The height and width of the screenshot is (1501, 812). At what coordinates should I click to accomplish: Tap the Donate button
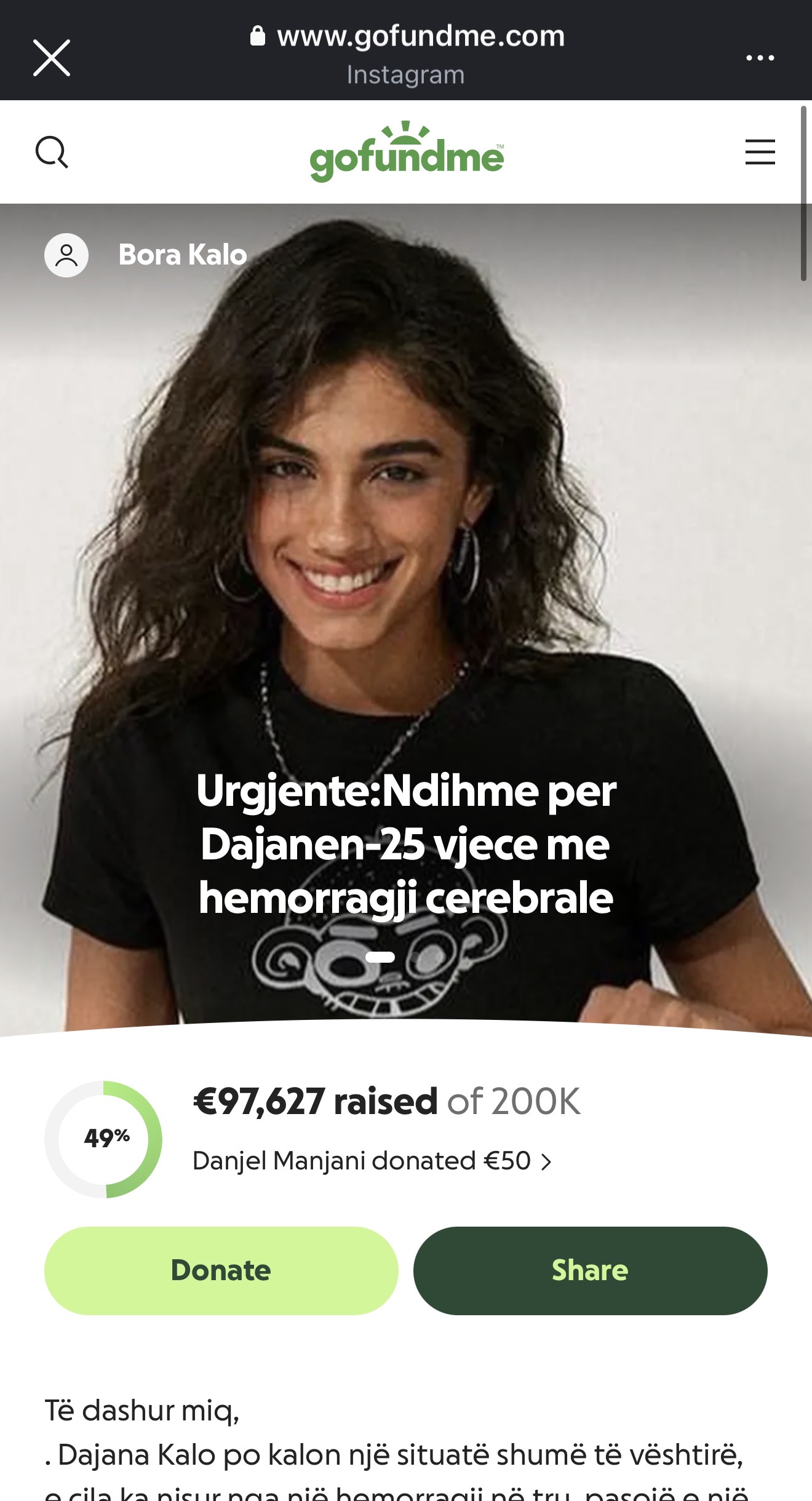coord(221,1271)
